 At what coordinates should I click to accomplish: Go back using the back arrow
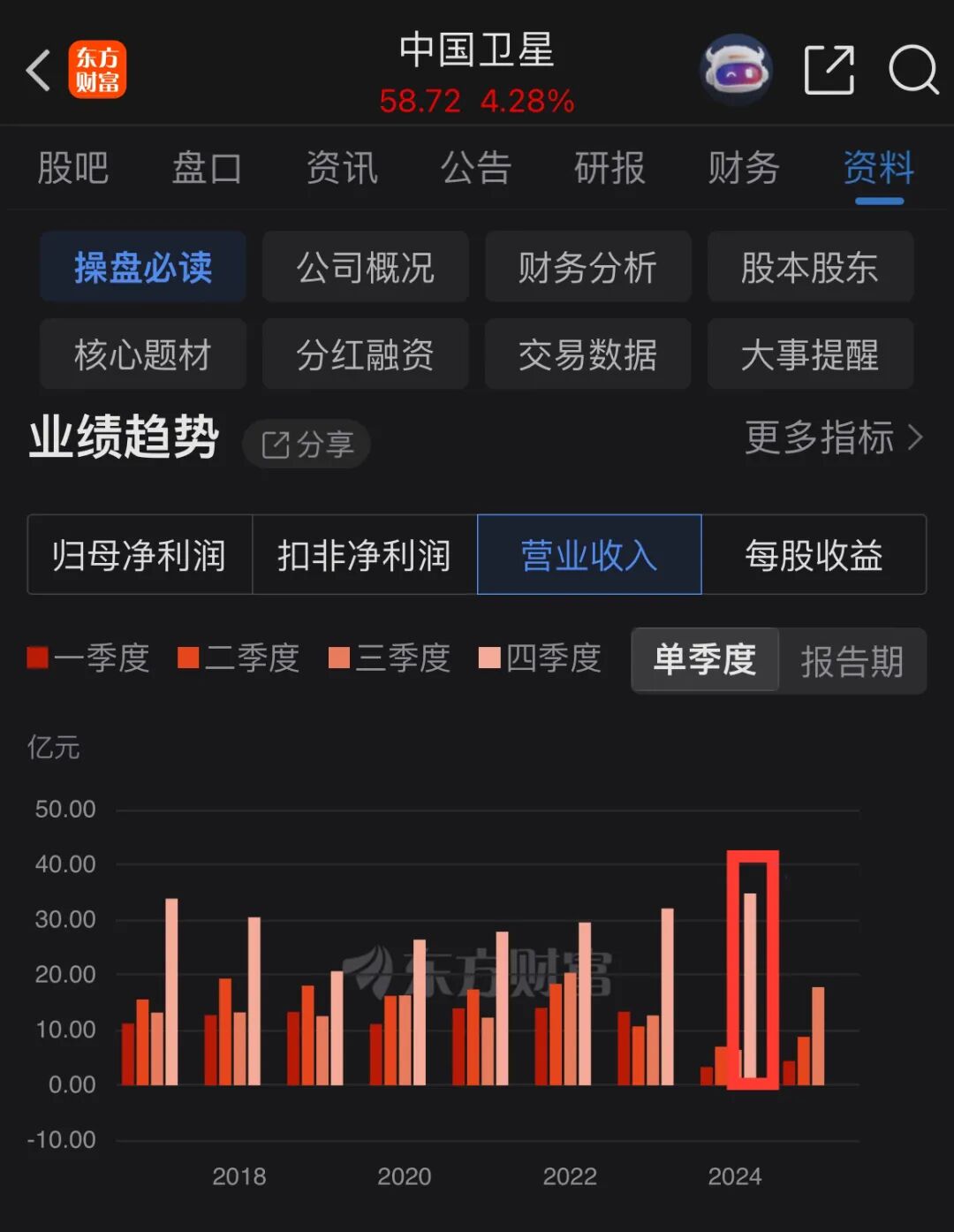click(x=39, y=71)
